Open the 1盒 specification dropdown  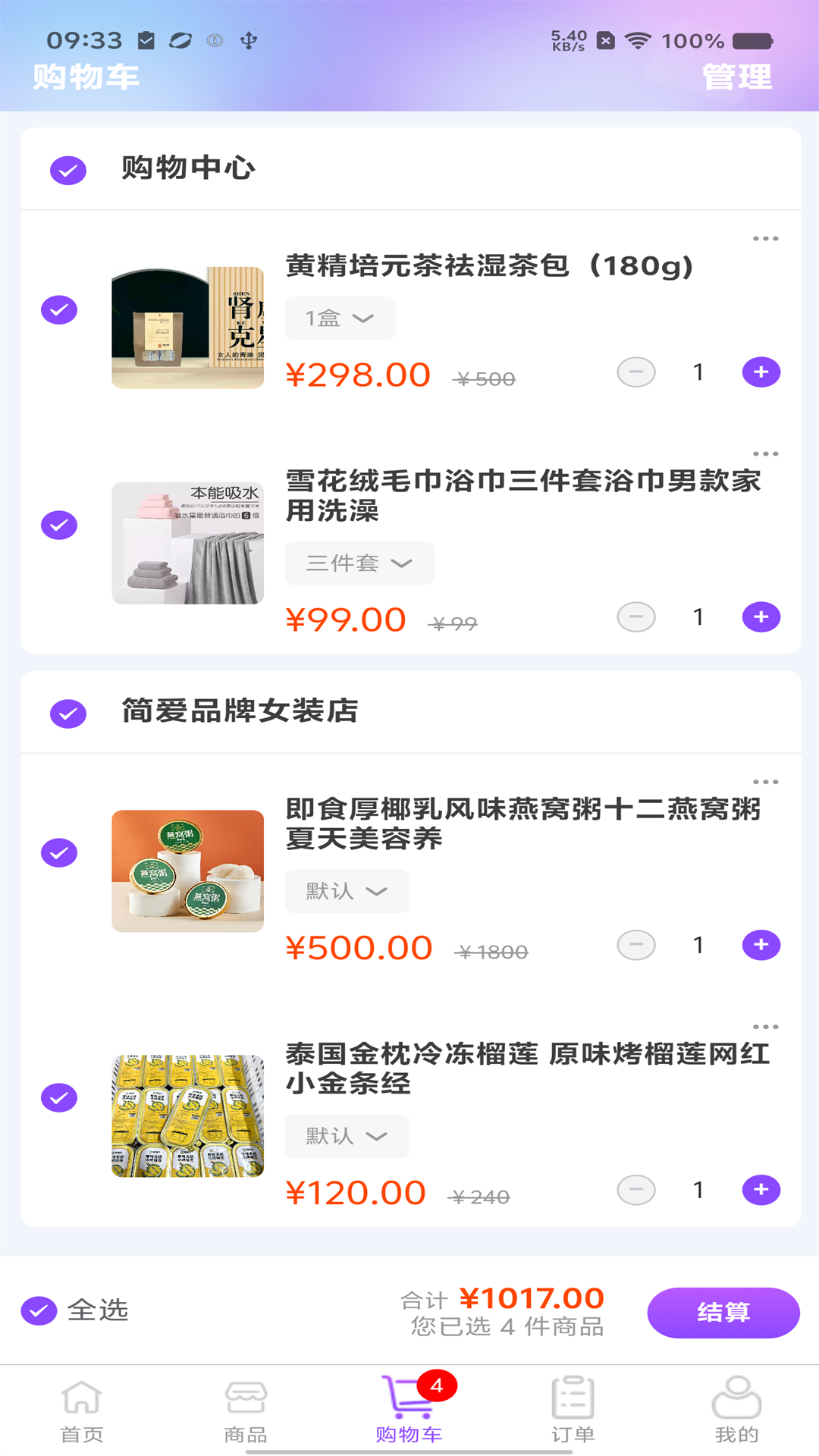pos(340,318)
